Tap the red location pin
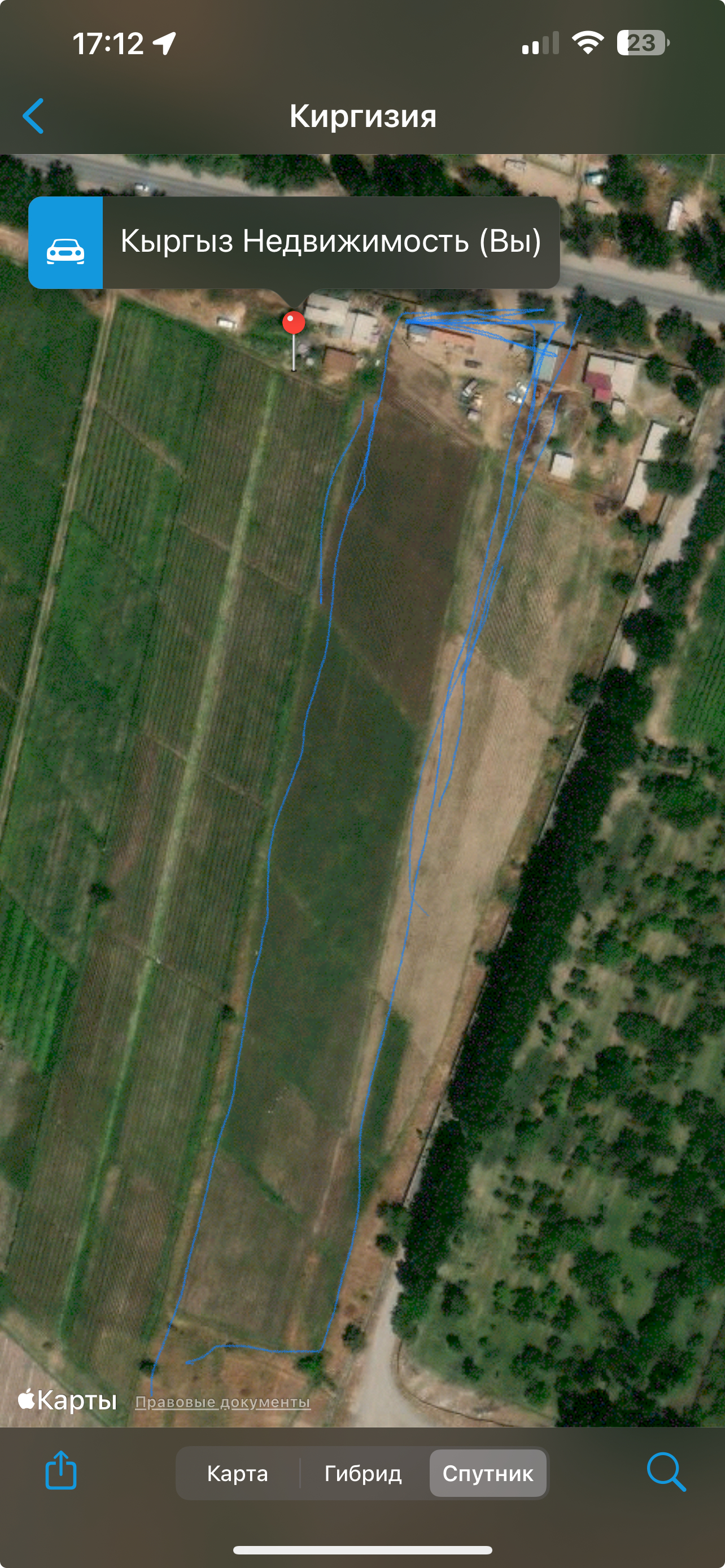Image resolution: width=725 pixels, height=1568 pixels. (294, 323)
